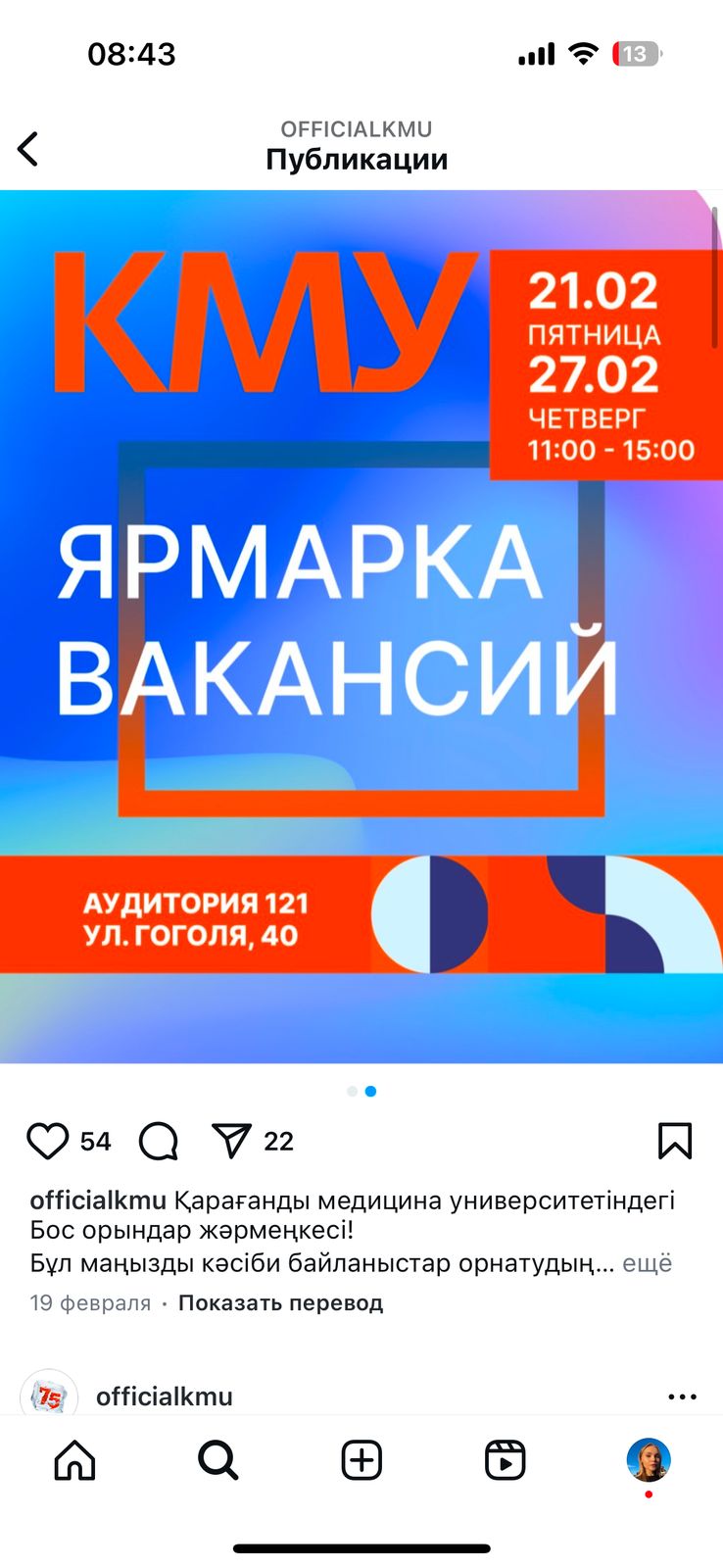This screenshot has width=723, height=1568.
Task: Tap Показать перевод to translate caption
Action: (280, 1303)
